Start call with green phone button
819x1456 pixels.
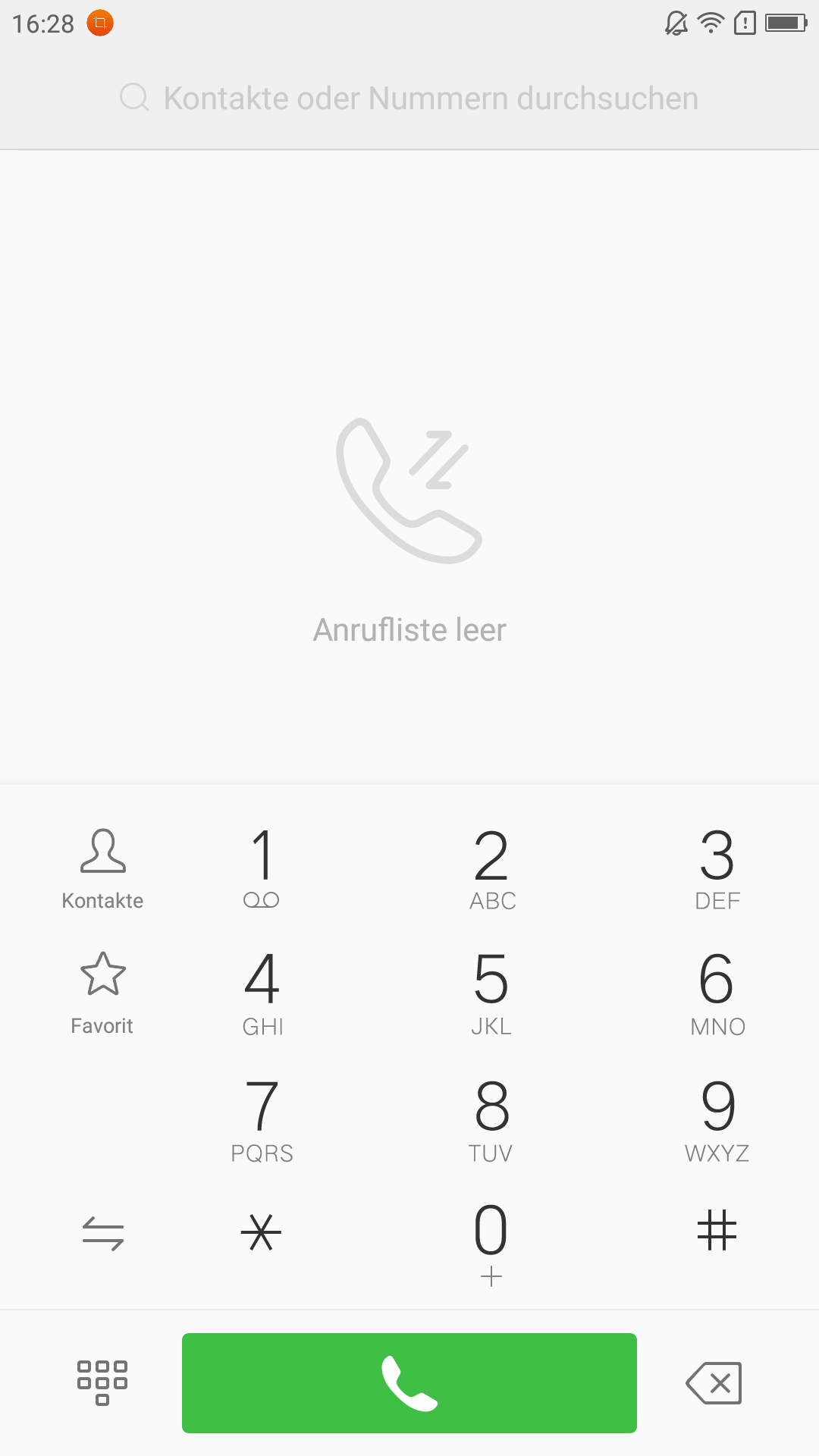coord(409,1383)
